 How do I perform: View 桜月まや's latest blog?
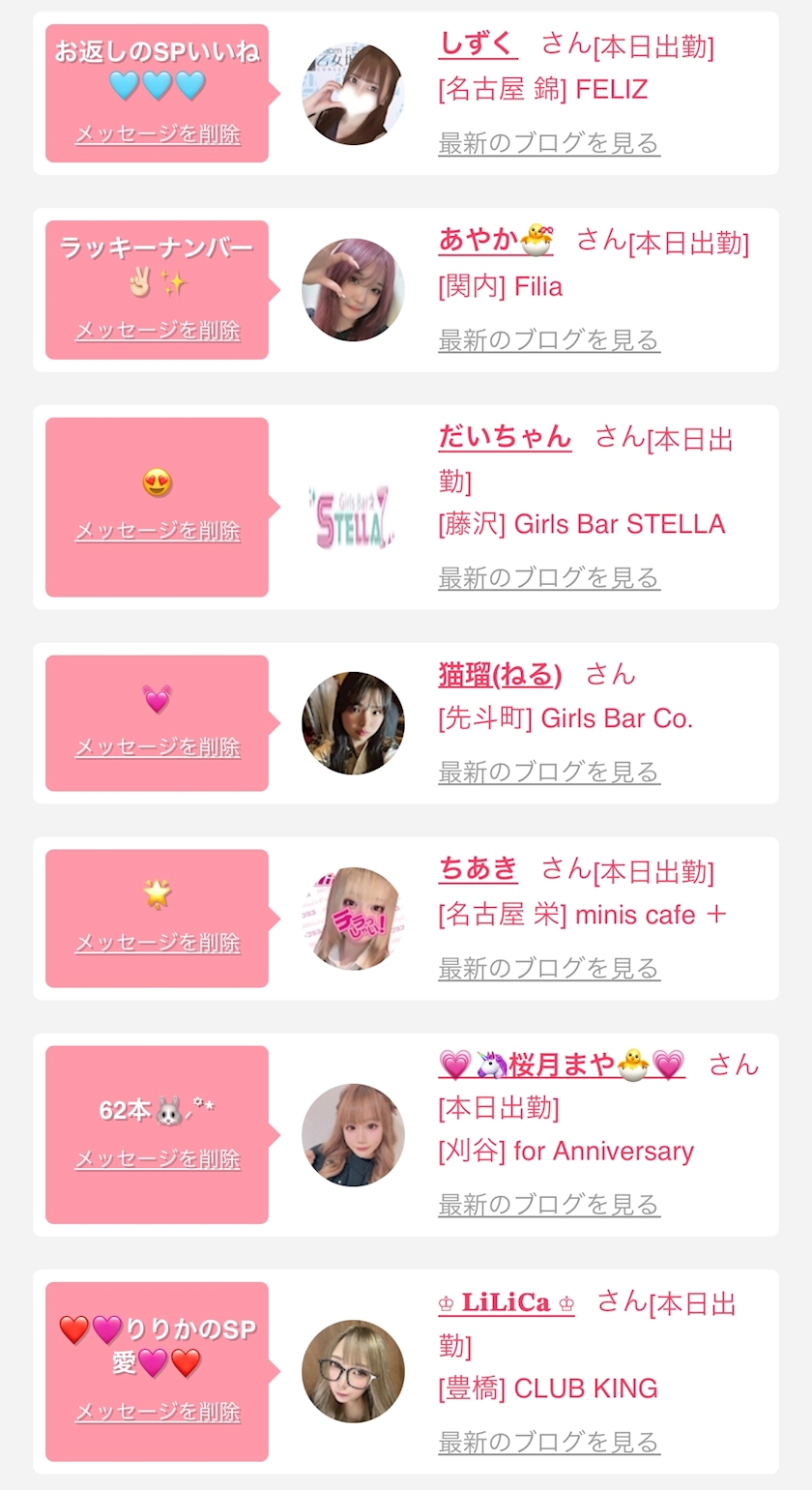point(549,1205)
